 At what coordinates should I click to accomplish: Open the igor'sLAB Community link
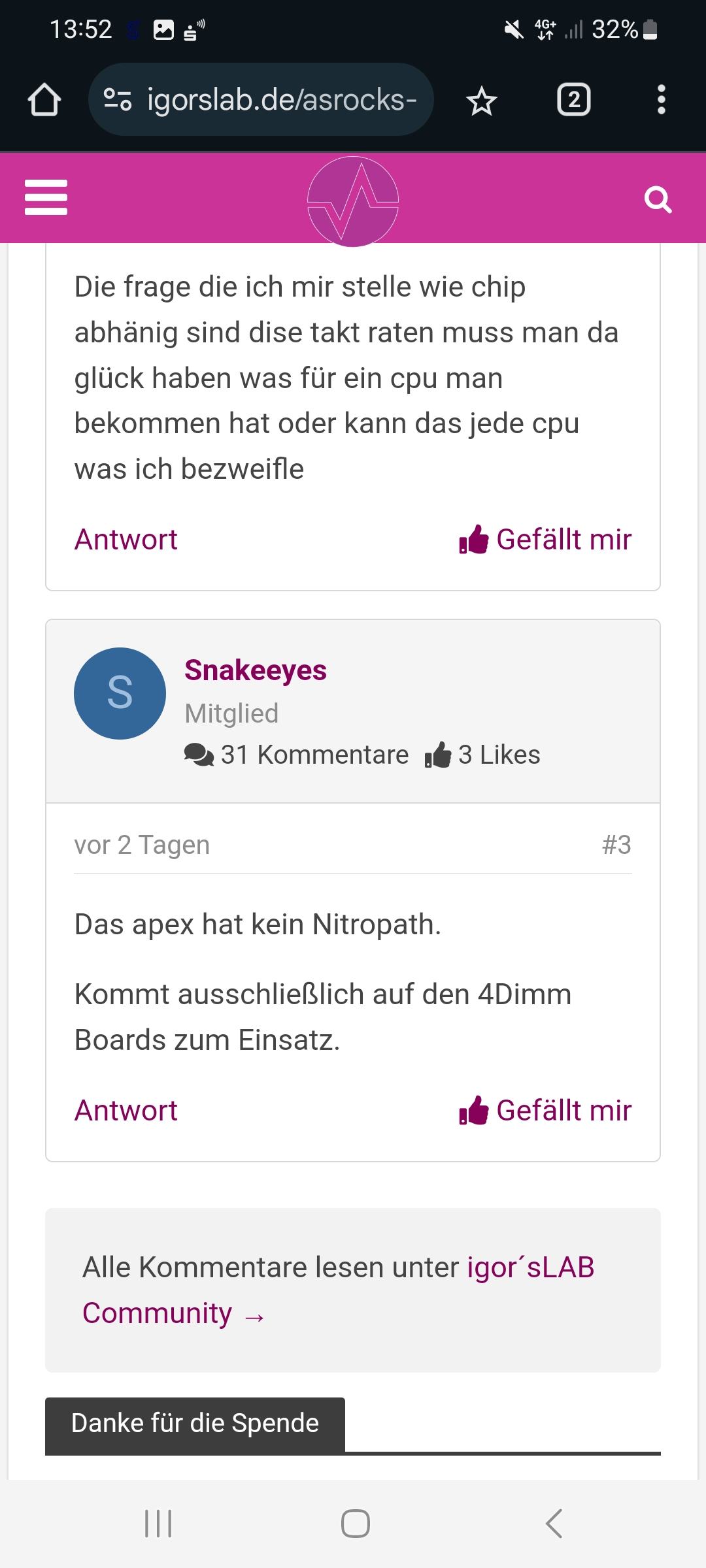tap(337, 1290)
